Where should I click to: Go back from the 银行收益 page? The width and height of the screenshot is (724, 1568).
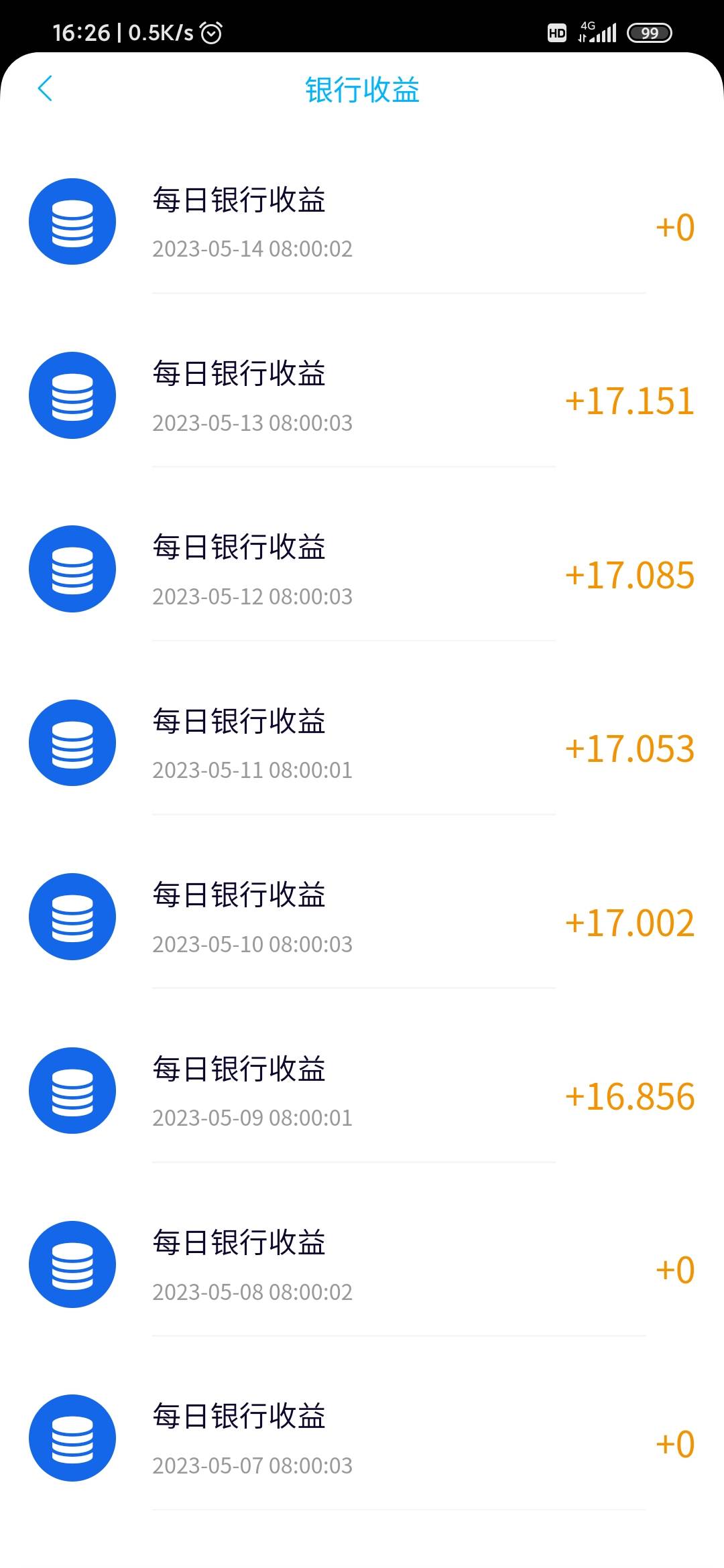pos(45,88)
